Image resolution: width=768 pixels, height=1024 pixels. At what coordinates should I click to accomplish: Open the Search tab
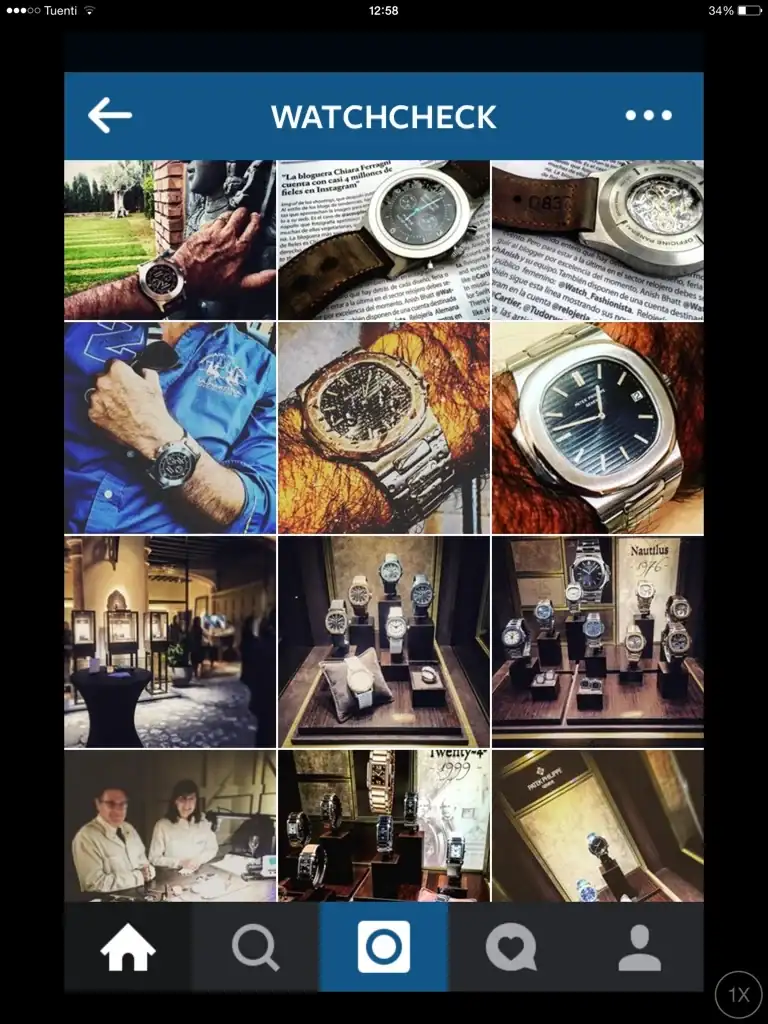click(256, 947)
